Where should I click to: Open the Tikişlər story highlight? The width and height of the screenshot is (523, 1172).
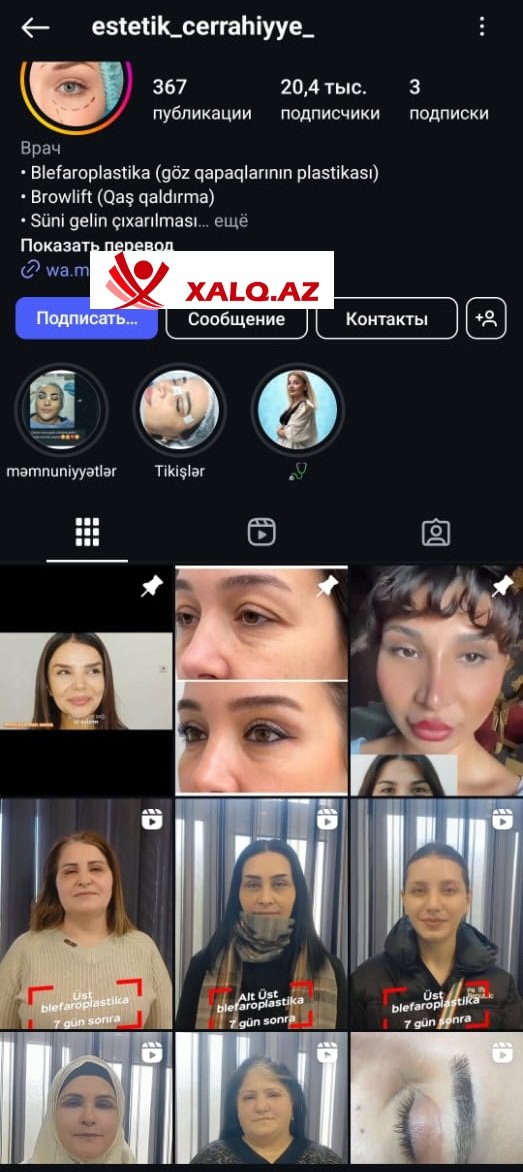[x=179, y=410]
